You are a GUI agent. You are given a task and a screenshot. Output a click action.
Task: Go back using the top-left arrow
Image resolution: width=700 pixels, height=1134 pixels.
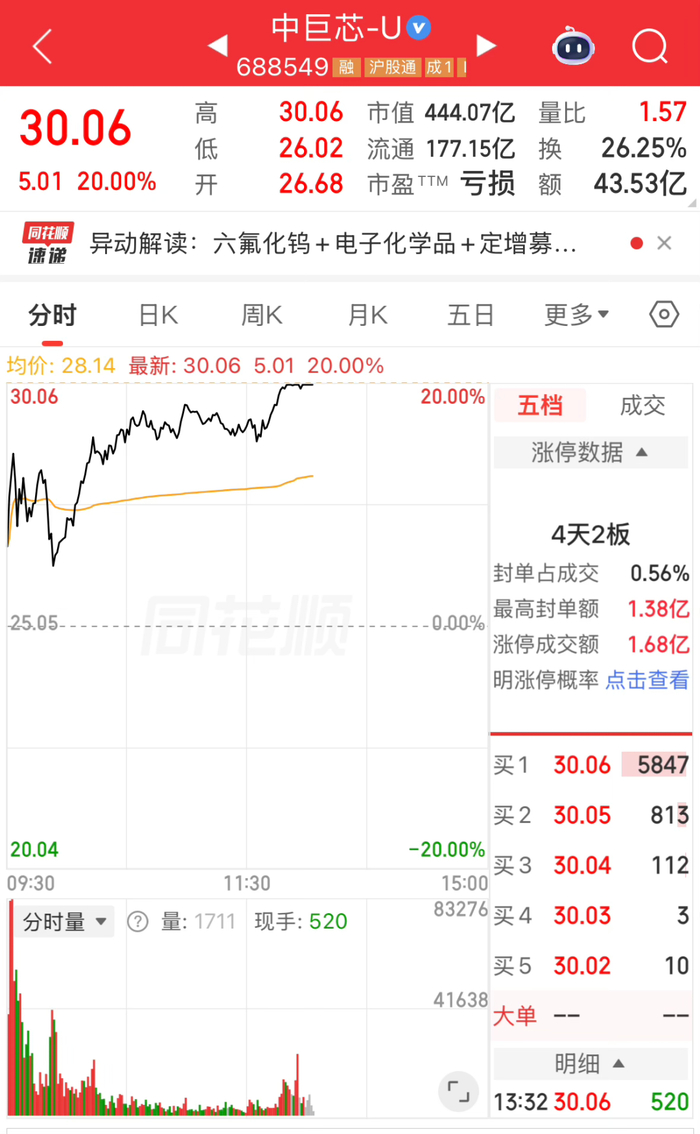(43, 47)
